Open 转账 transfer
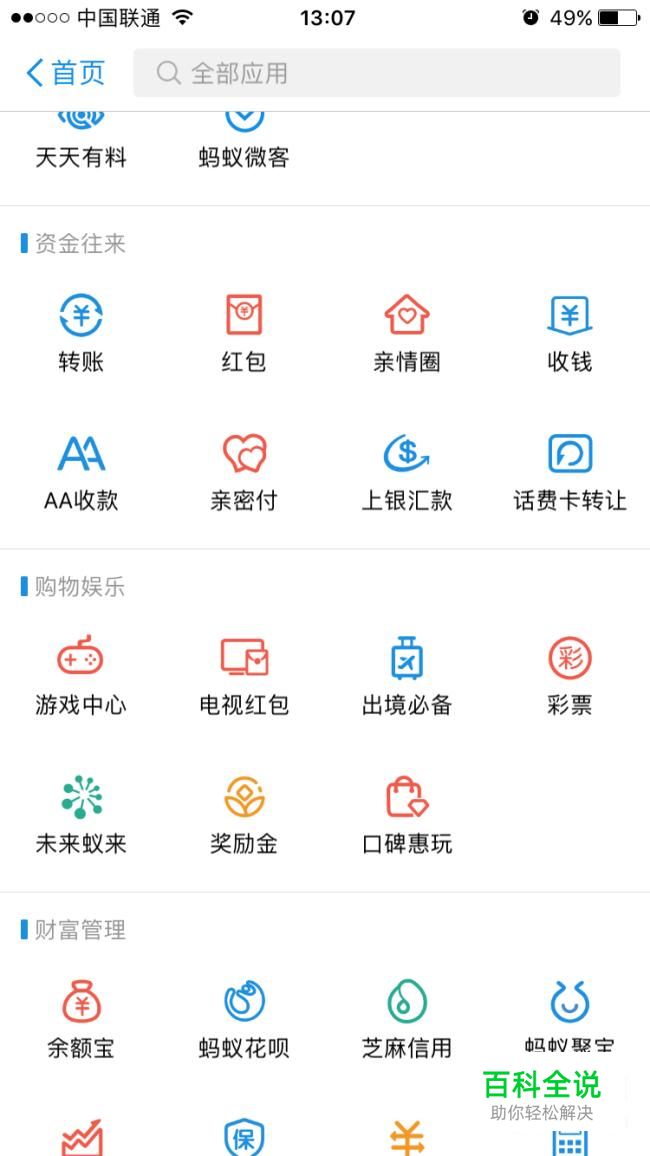 pyautogui.click(x=81, y=333)
